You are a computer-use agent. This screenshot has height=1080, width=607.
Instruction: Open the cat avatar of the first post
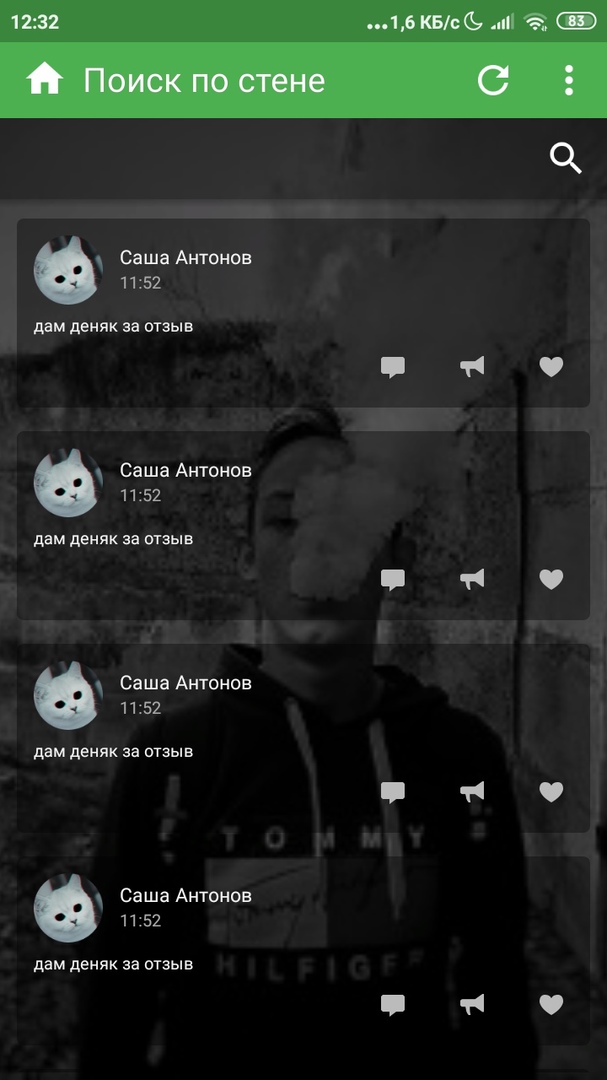point(68,270)
